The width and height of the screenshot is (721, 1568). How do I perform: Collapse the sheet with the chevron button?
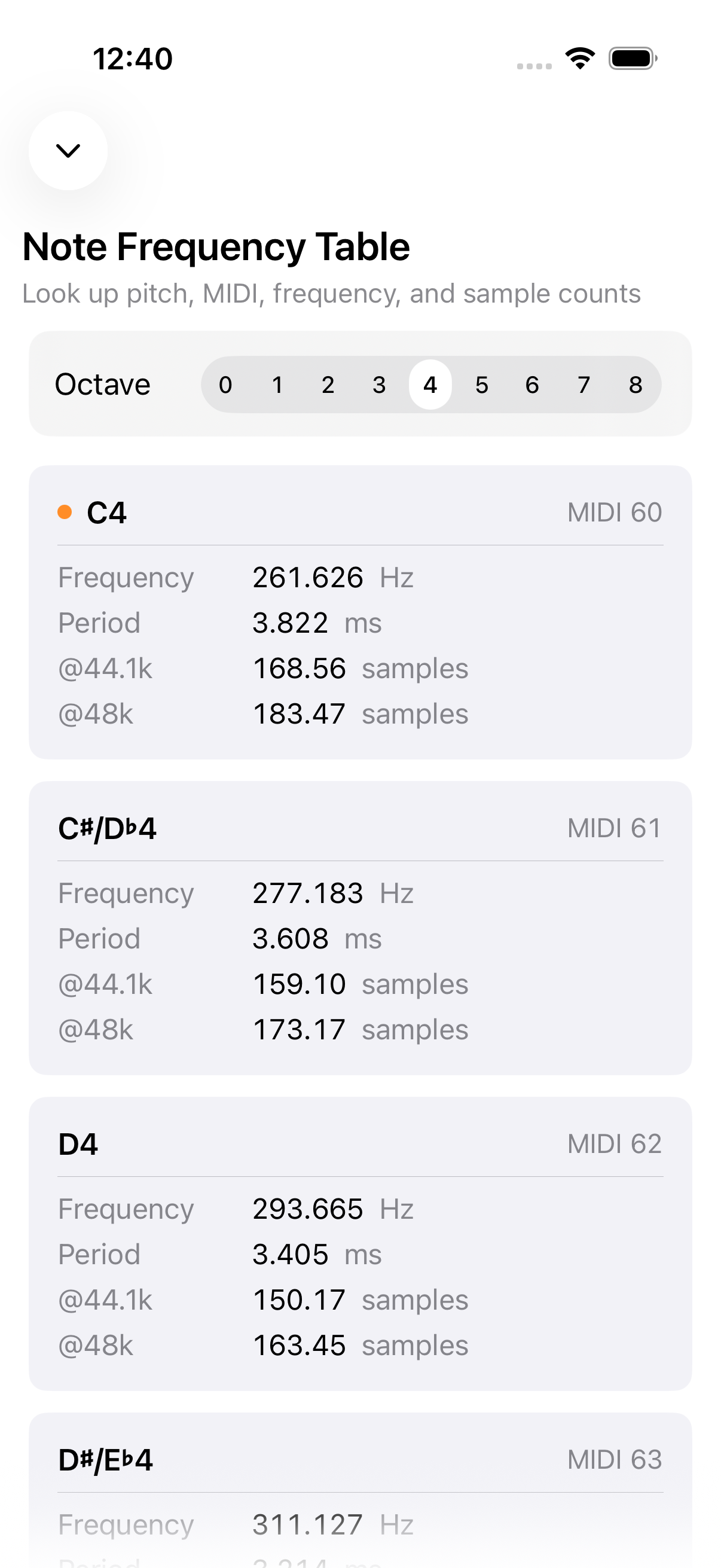coord(68,150)
